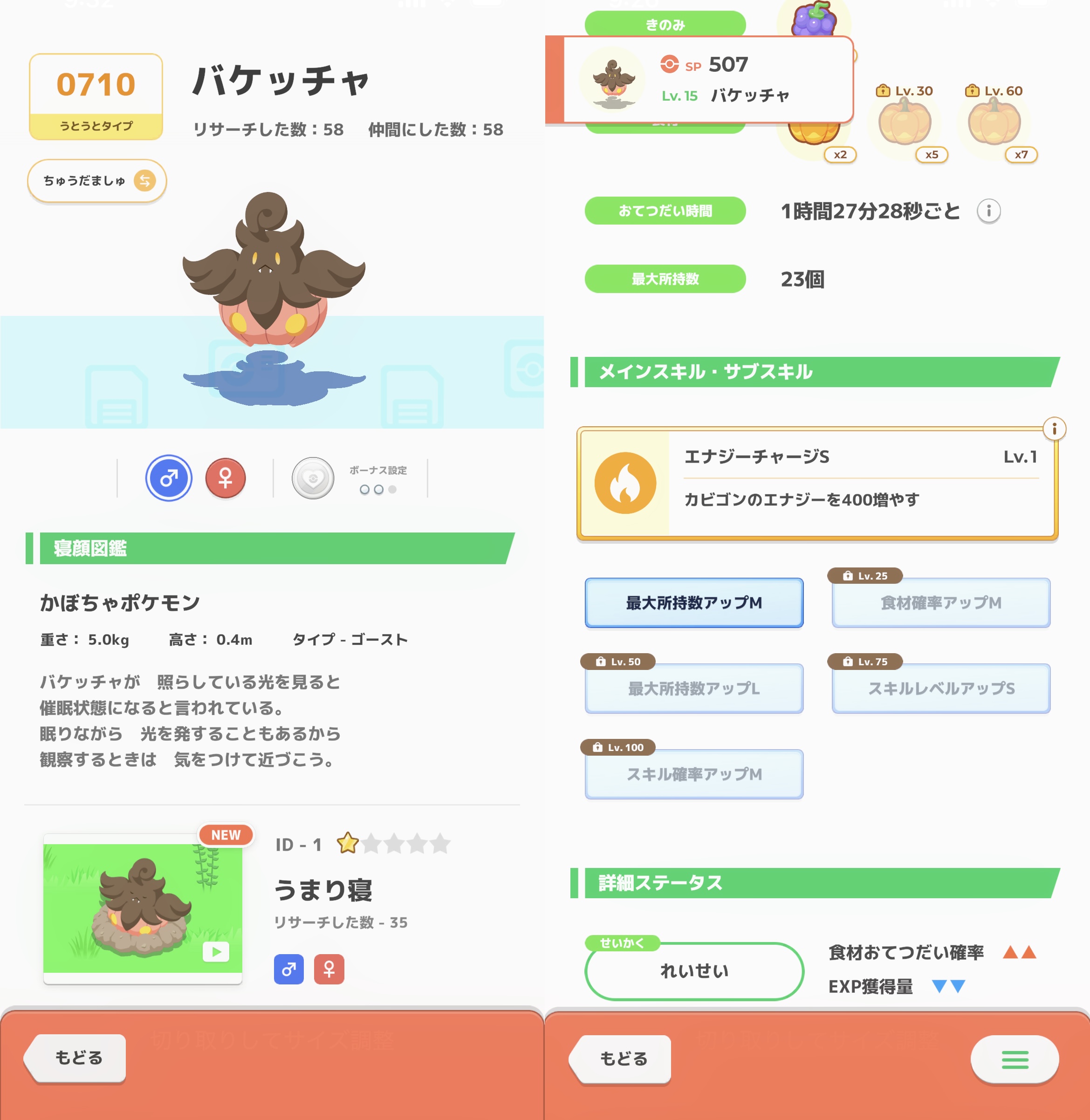Play the うまり寝 sleep style video
This screenshot has width=1090, height=1120.
point(216,951)
